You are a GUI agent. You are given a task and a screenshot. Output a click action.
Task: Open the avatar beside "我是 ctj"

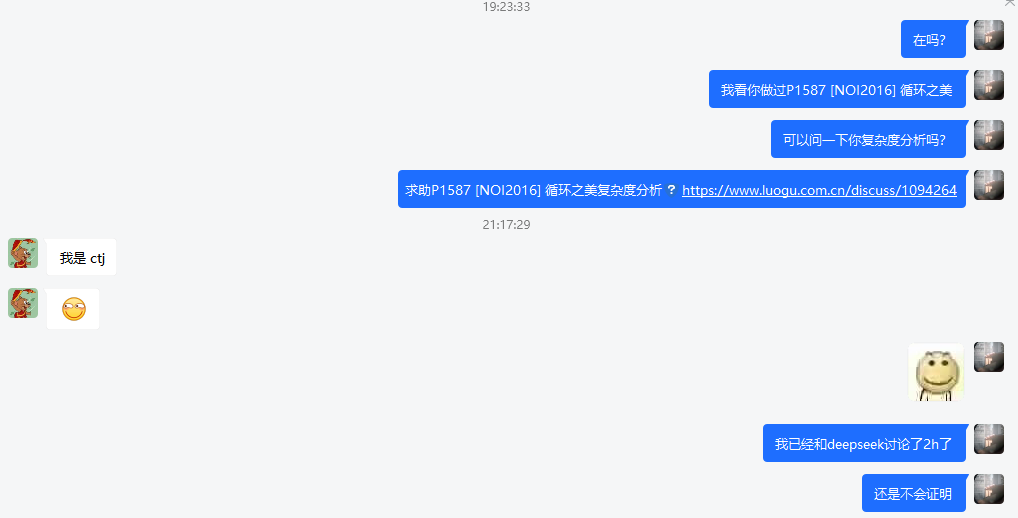click(23, 253)
